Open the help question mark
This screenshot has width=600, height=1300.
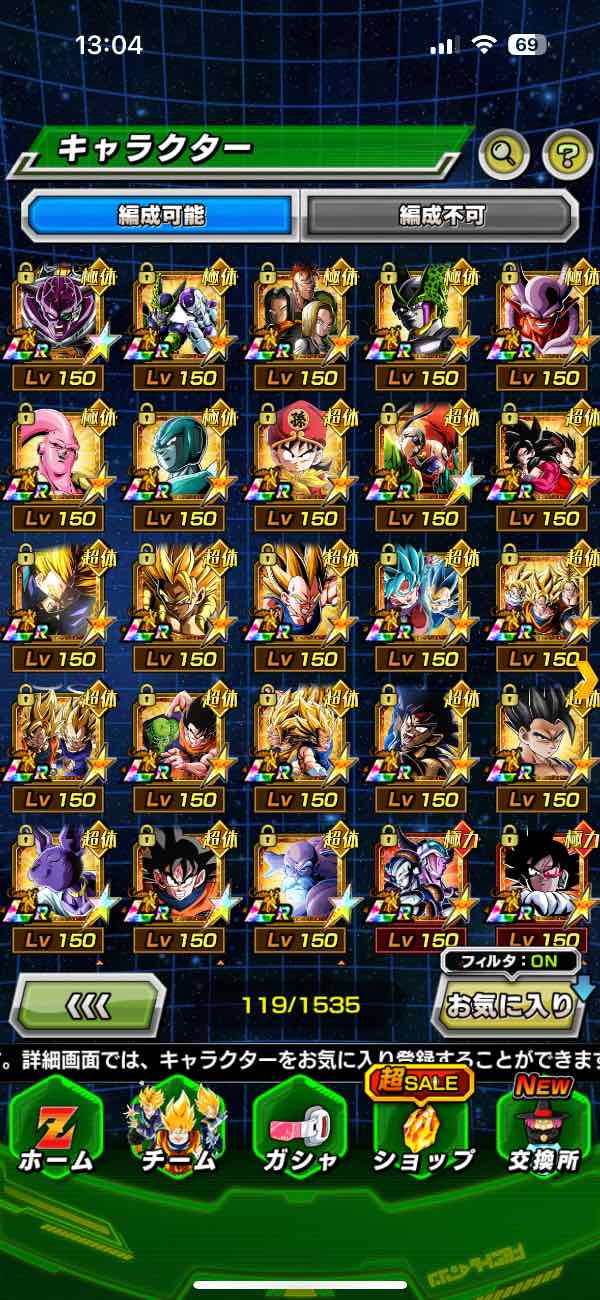(x=567, y=154)
